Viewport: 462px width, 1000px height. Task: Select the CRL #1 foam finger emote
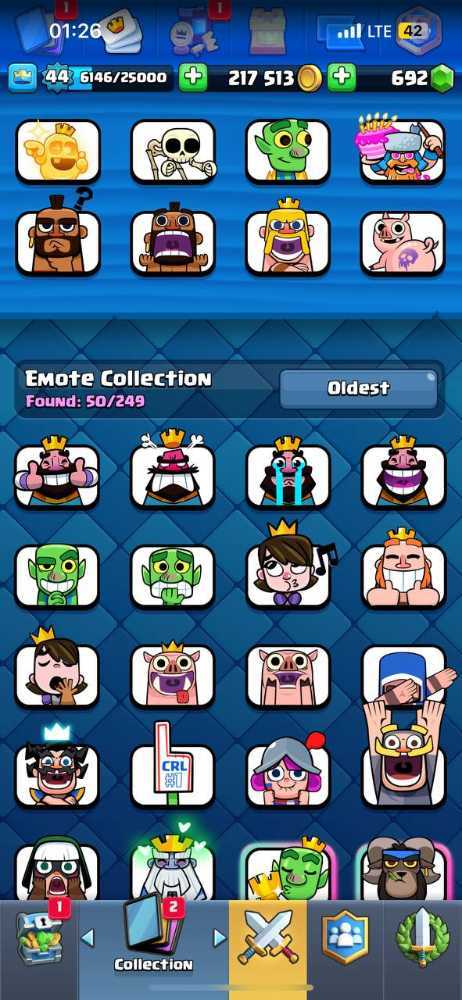[172, 767]
